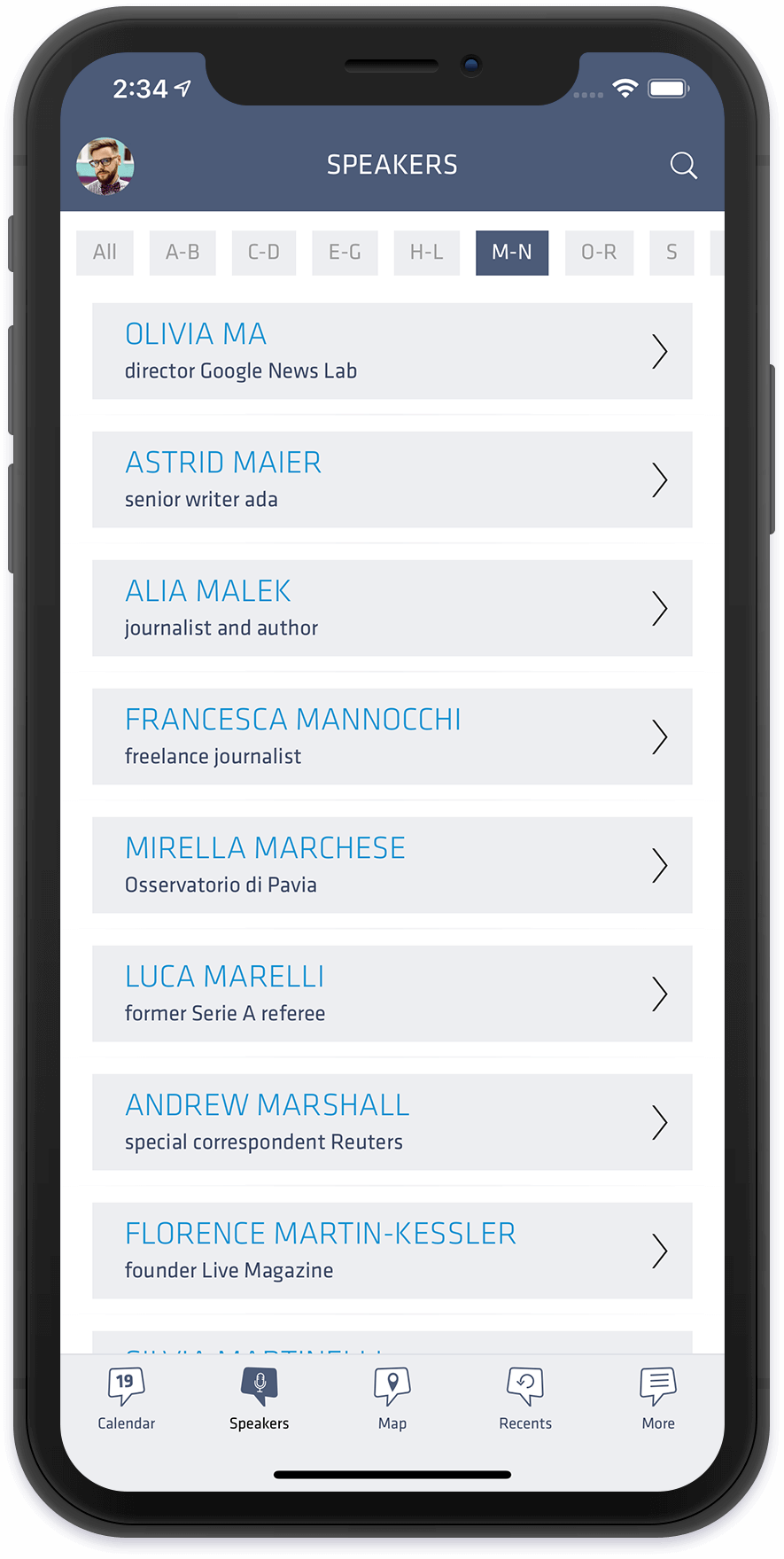The image size is (784, 1559).
Task: View Astrid Maier's details
Action: 392,479
